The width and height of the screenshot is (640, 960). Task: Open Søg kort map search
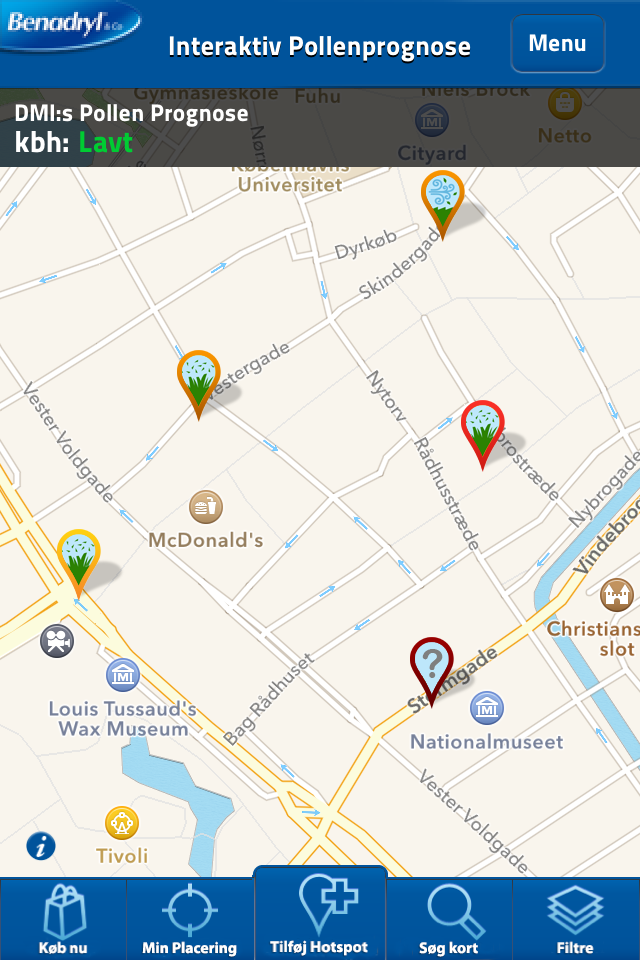[449, 919]
